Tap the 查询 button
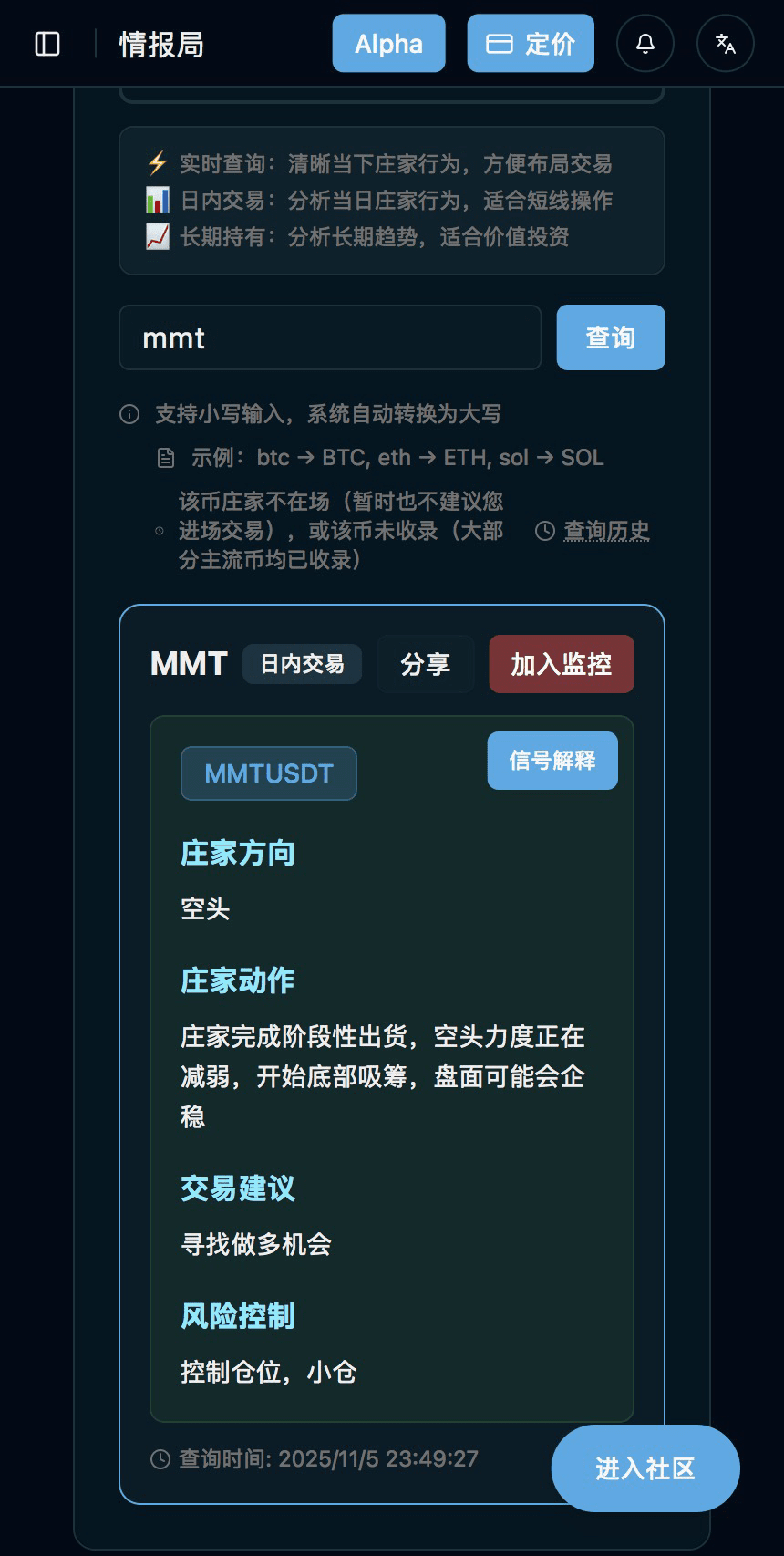This screenshot has width=784, height=1556. tap(611, 338)
